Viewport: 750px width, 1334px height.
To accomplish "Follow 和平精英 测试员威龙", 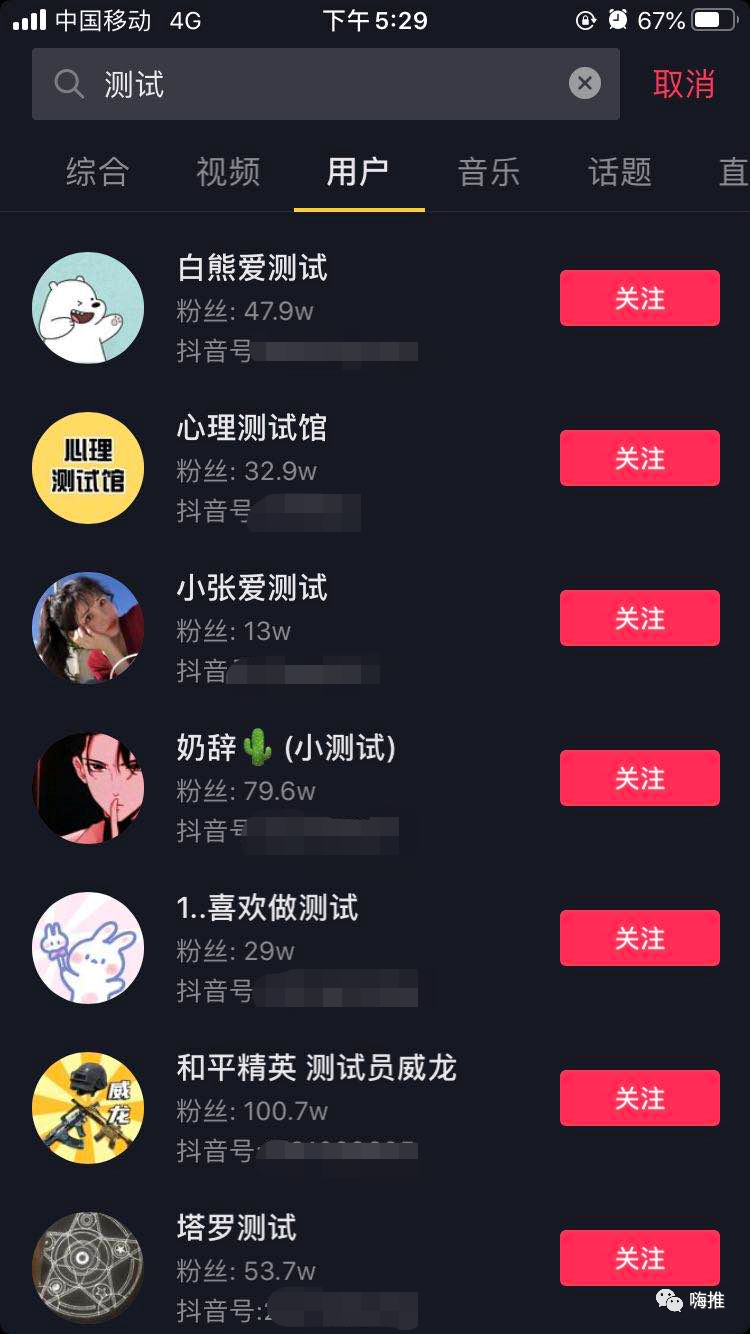I will tap(639, 1097).
